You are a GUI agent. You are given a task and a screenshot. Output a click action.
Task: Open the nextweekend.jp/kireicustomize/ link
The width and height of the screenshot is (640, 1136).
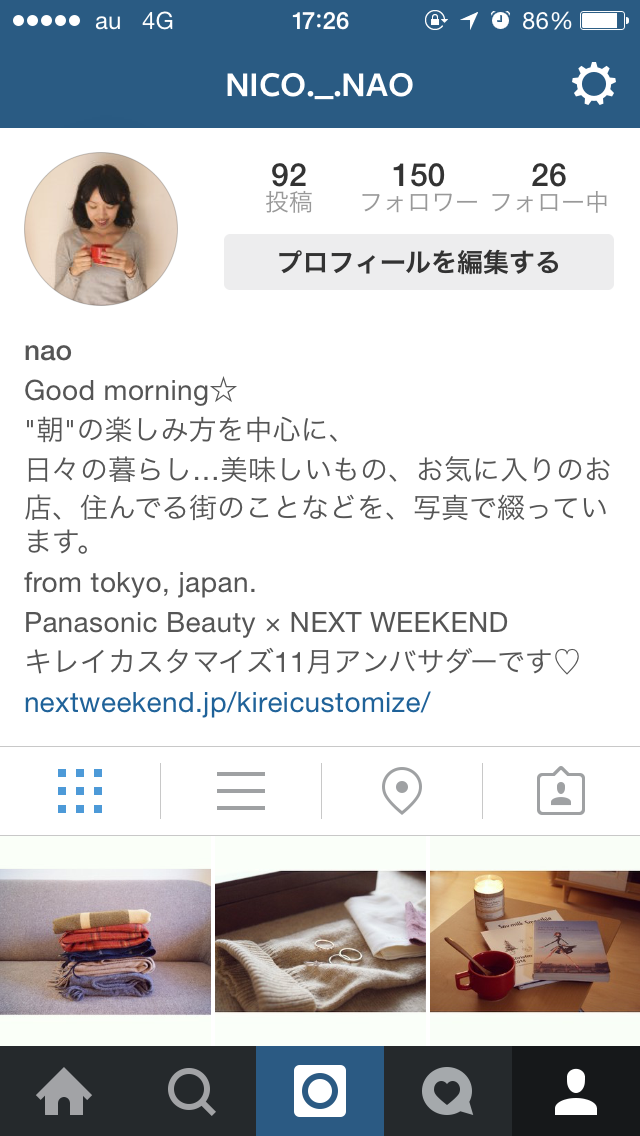coord(227,702)
